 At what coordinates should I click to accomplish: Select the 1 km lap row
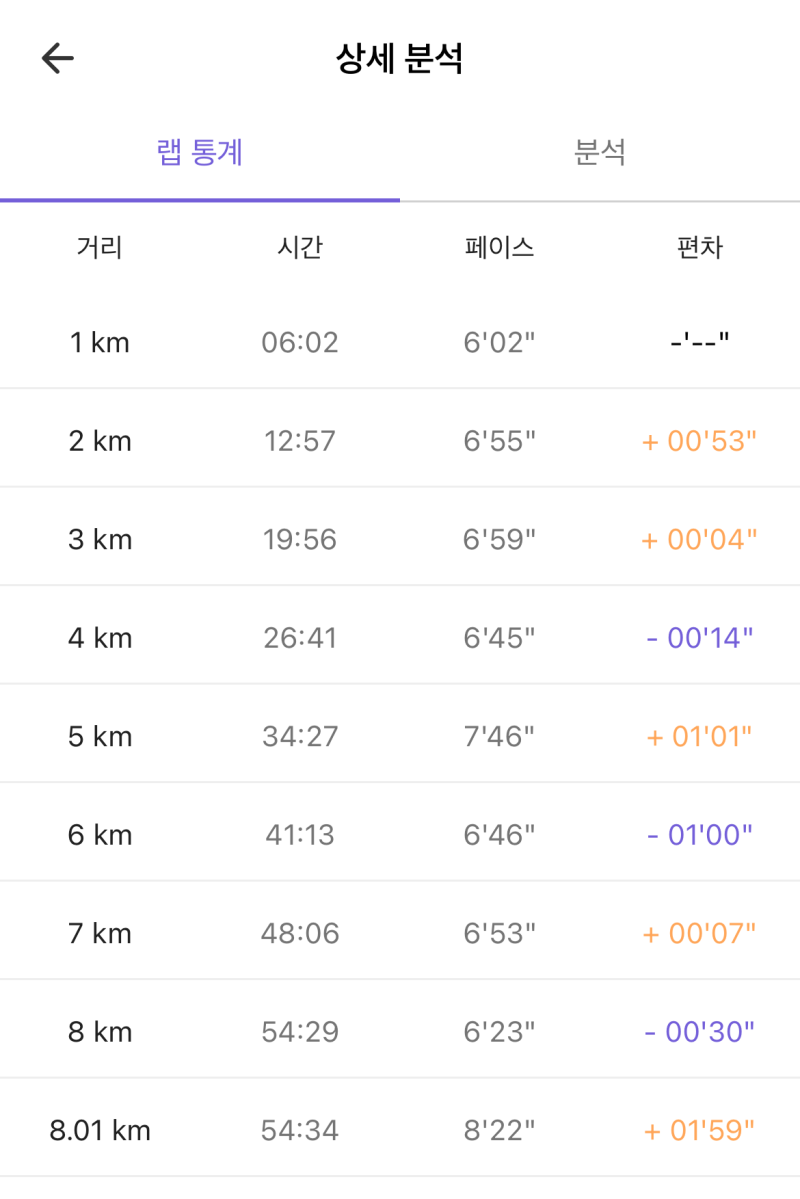pyautogui.click(x=400, y=341)
